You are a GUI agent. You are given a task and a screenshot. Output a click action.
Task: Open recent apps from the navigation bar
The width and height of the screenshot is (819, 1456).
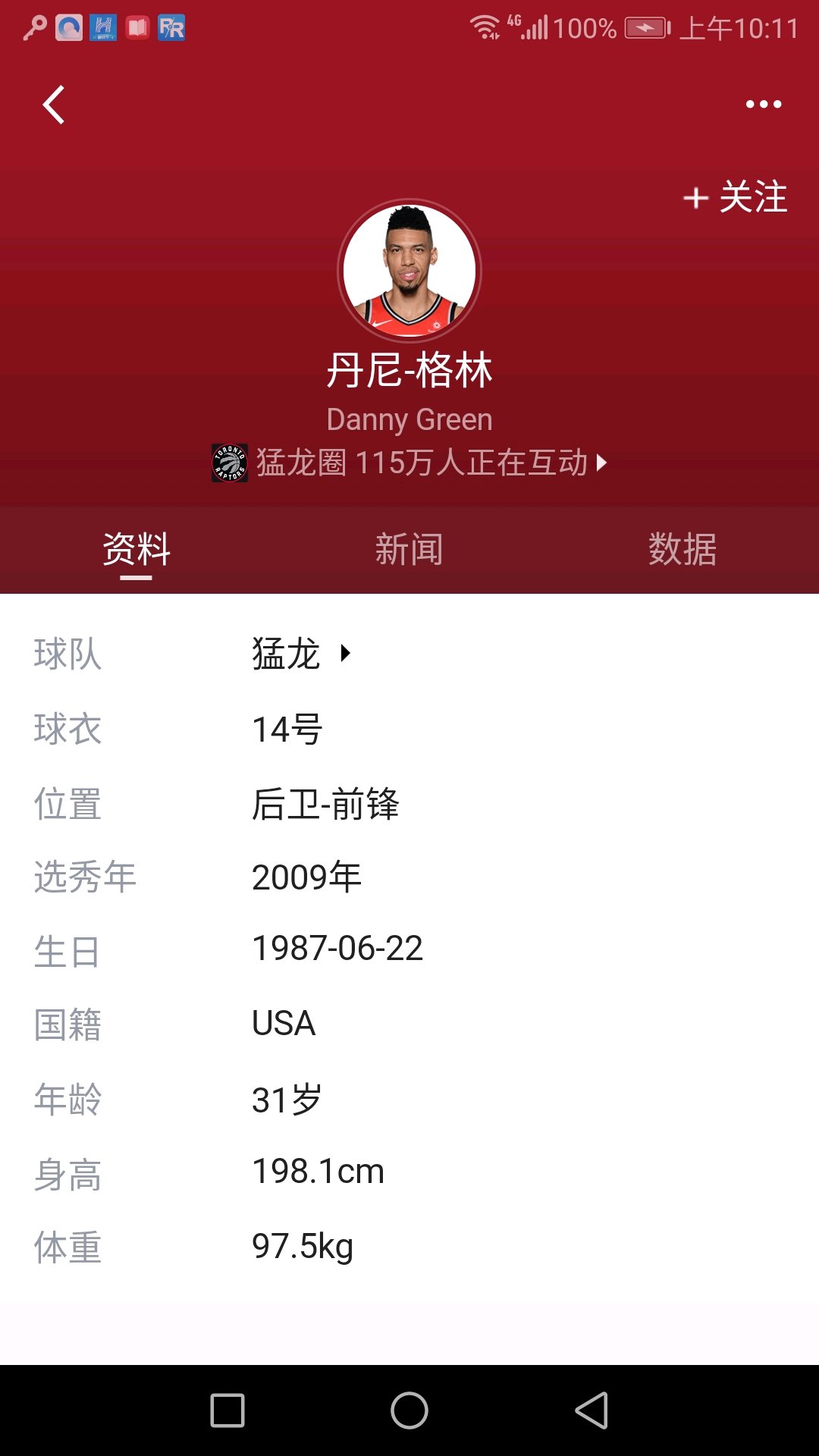click(x=227, y=1410)
